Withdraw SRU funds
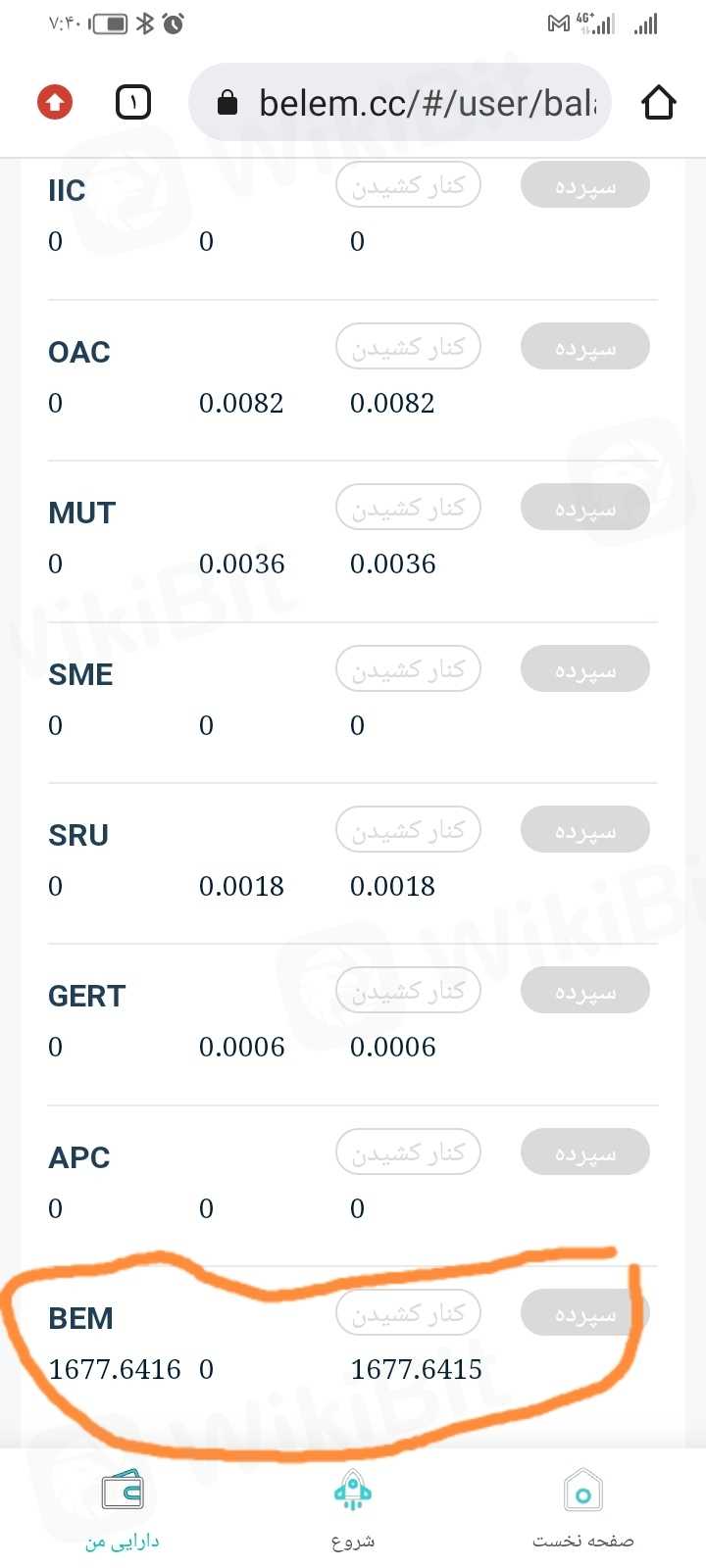Image resolution: width=706 pixels, height=1568 pixels. pyautogui.click(x=408, y=830)
